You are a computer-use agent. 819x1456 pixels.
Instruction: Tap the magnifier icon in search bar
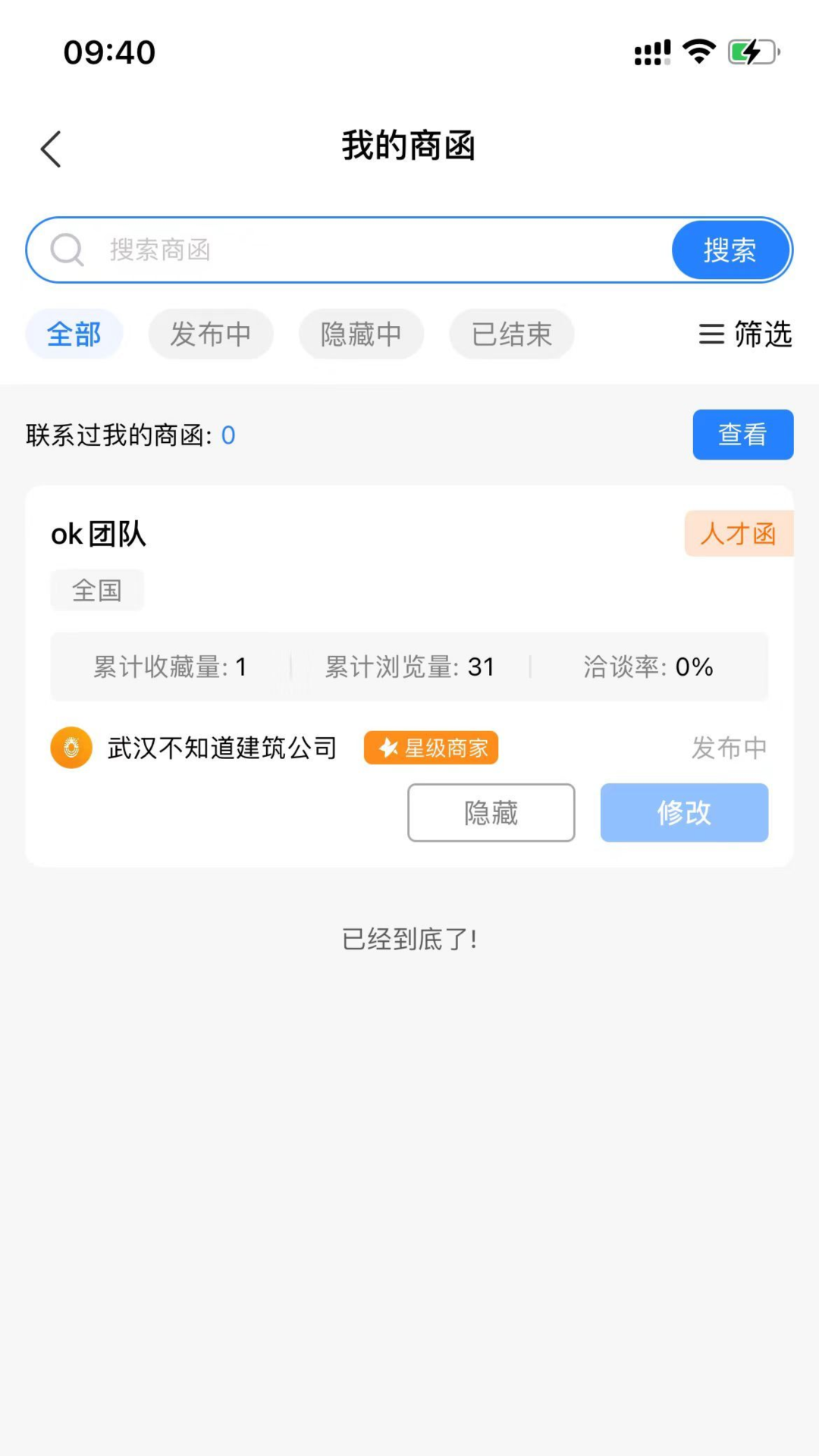click(x=67, y=249)
